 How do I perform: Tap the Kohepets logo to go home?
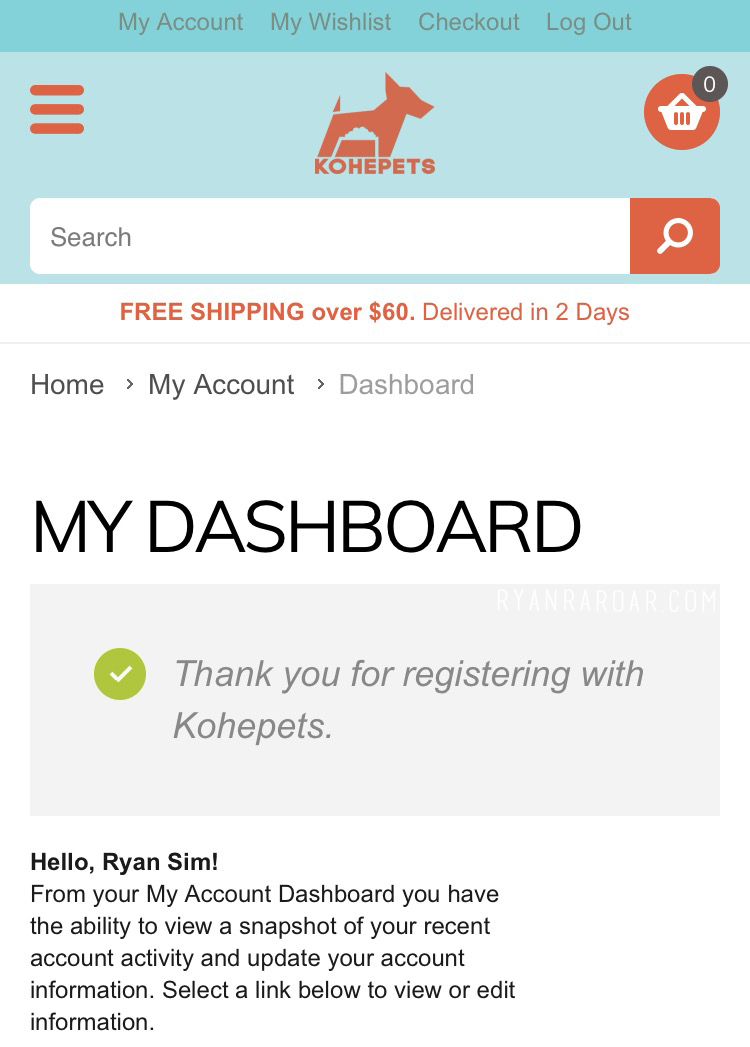[x=375, y=124]
